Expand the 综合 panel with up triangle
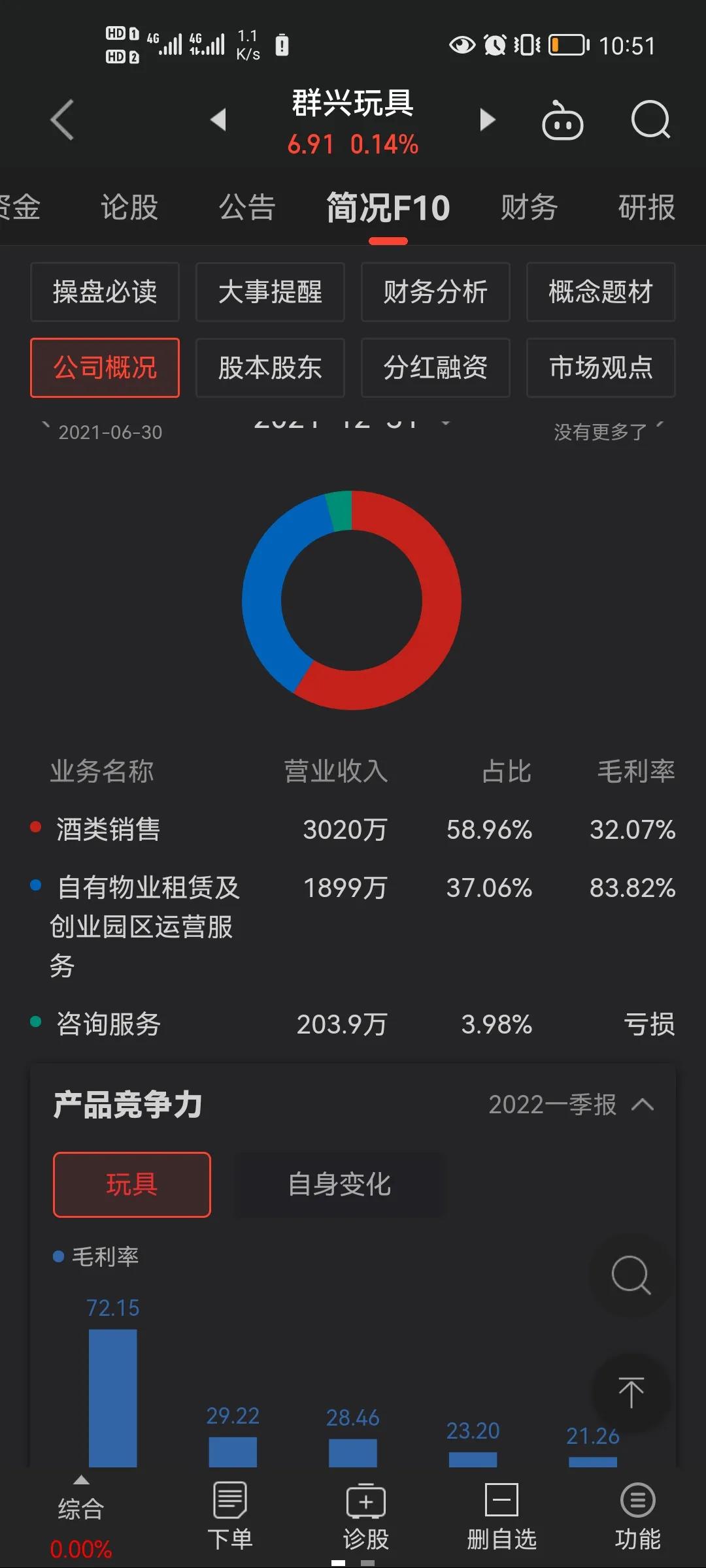The height and width of the screenshot is (1568, 706). (82, 1480)
